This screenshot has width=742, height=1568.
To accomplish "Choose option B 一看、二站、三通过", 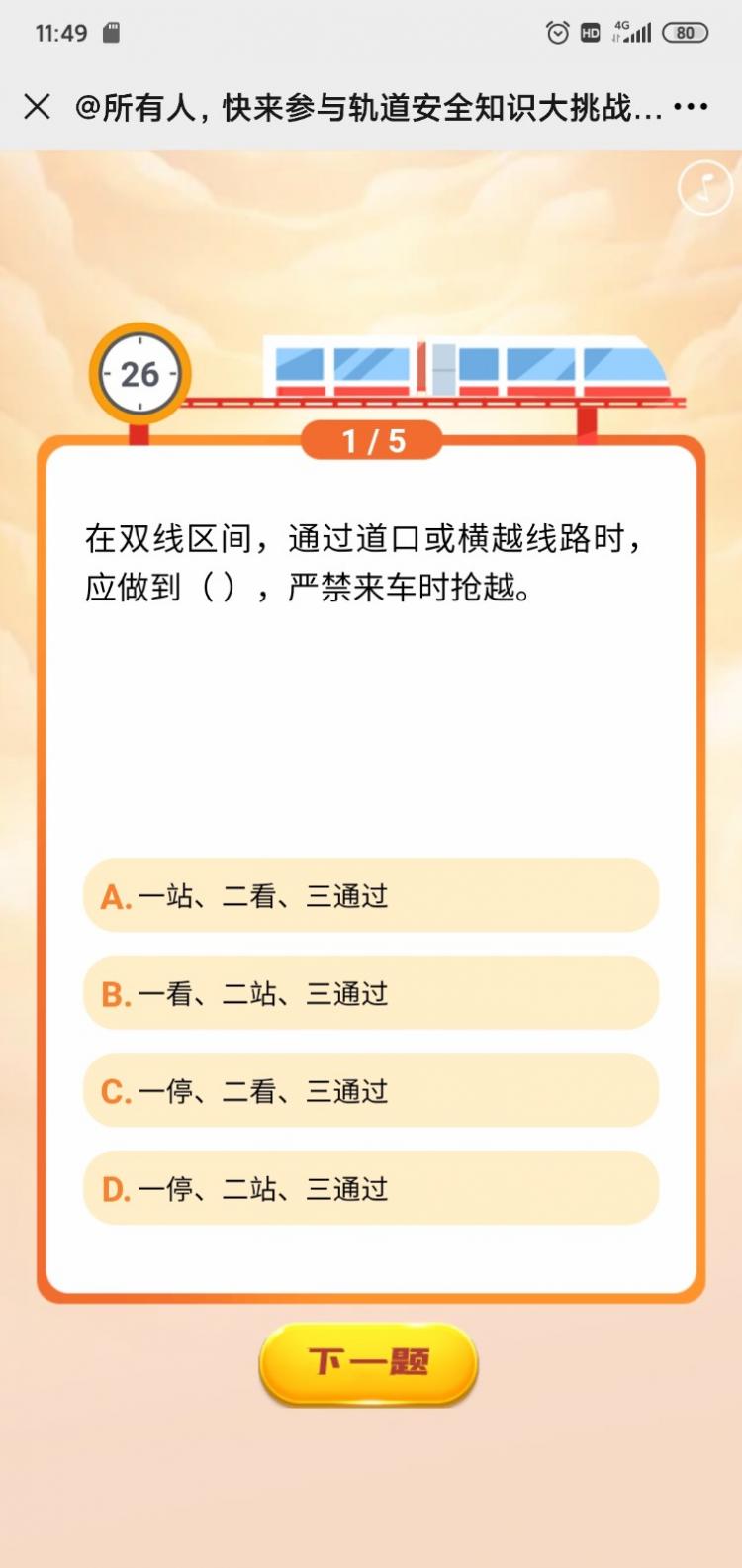I will (371, 993).
